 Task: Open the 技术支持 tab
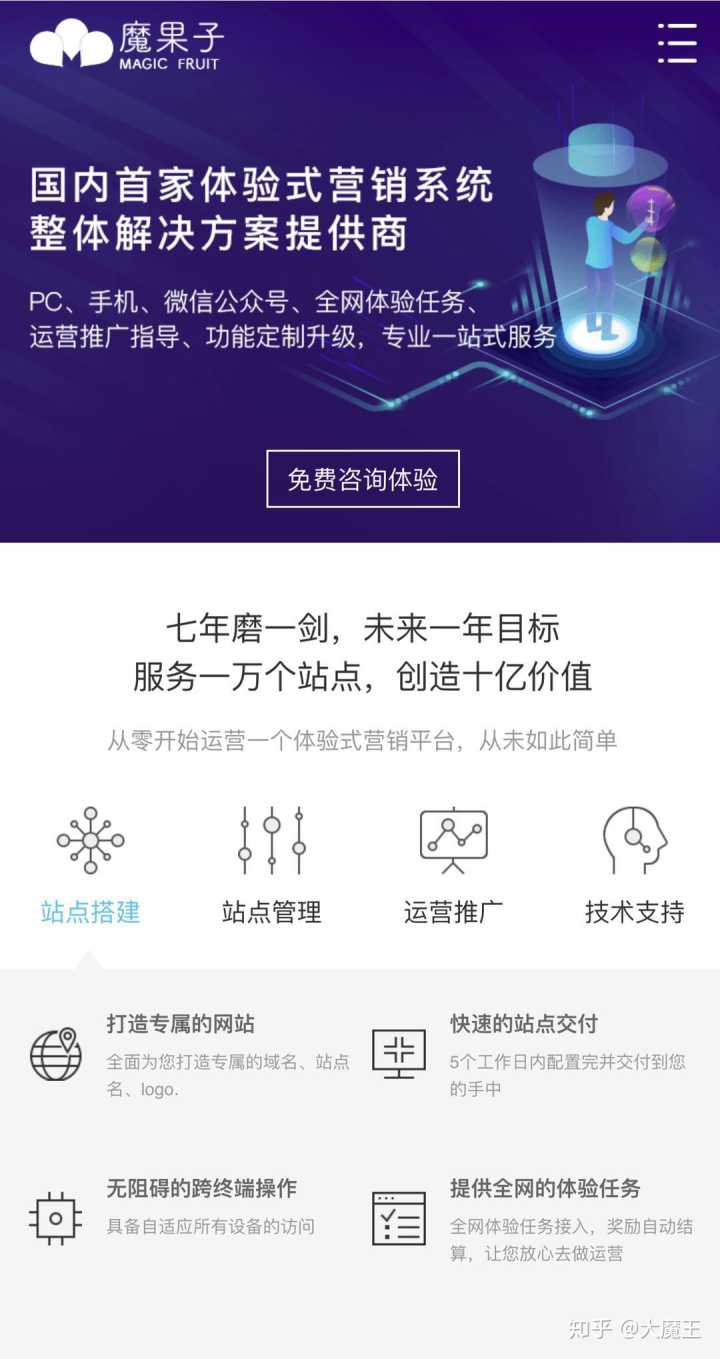pos(634,866)
